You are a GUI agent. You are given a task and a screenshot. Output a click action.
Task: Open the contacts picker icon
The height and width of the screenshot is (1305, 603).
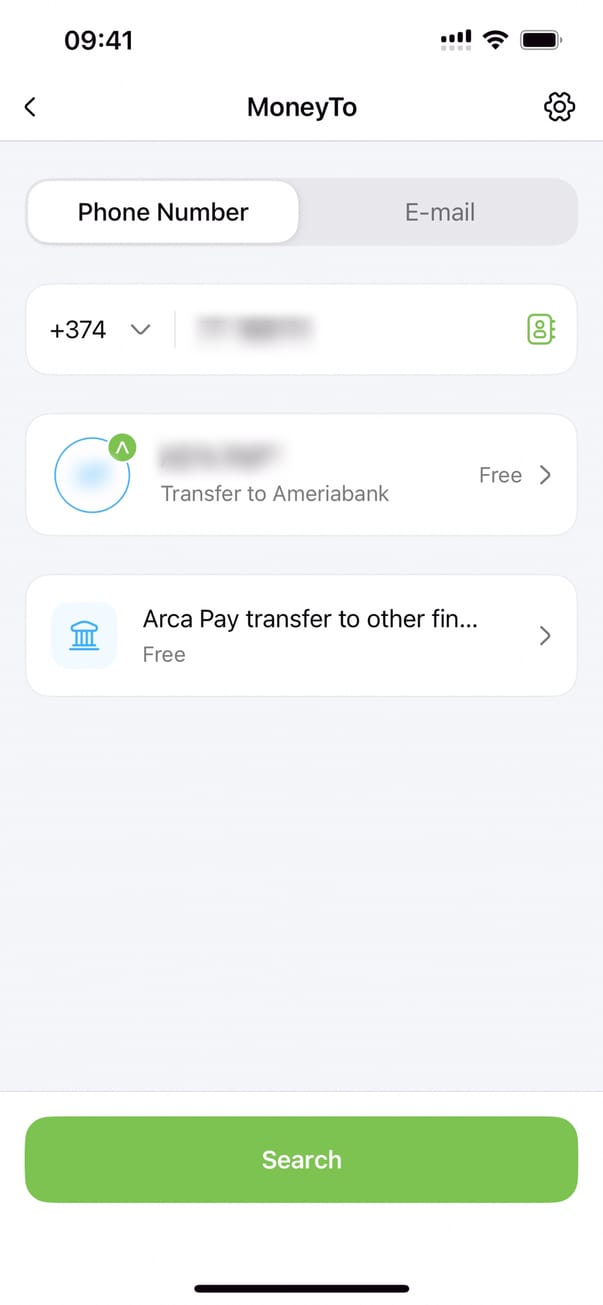coord(541,329)
